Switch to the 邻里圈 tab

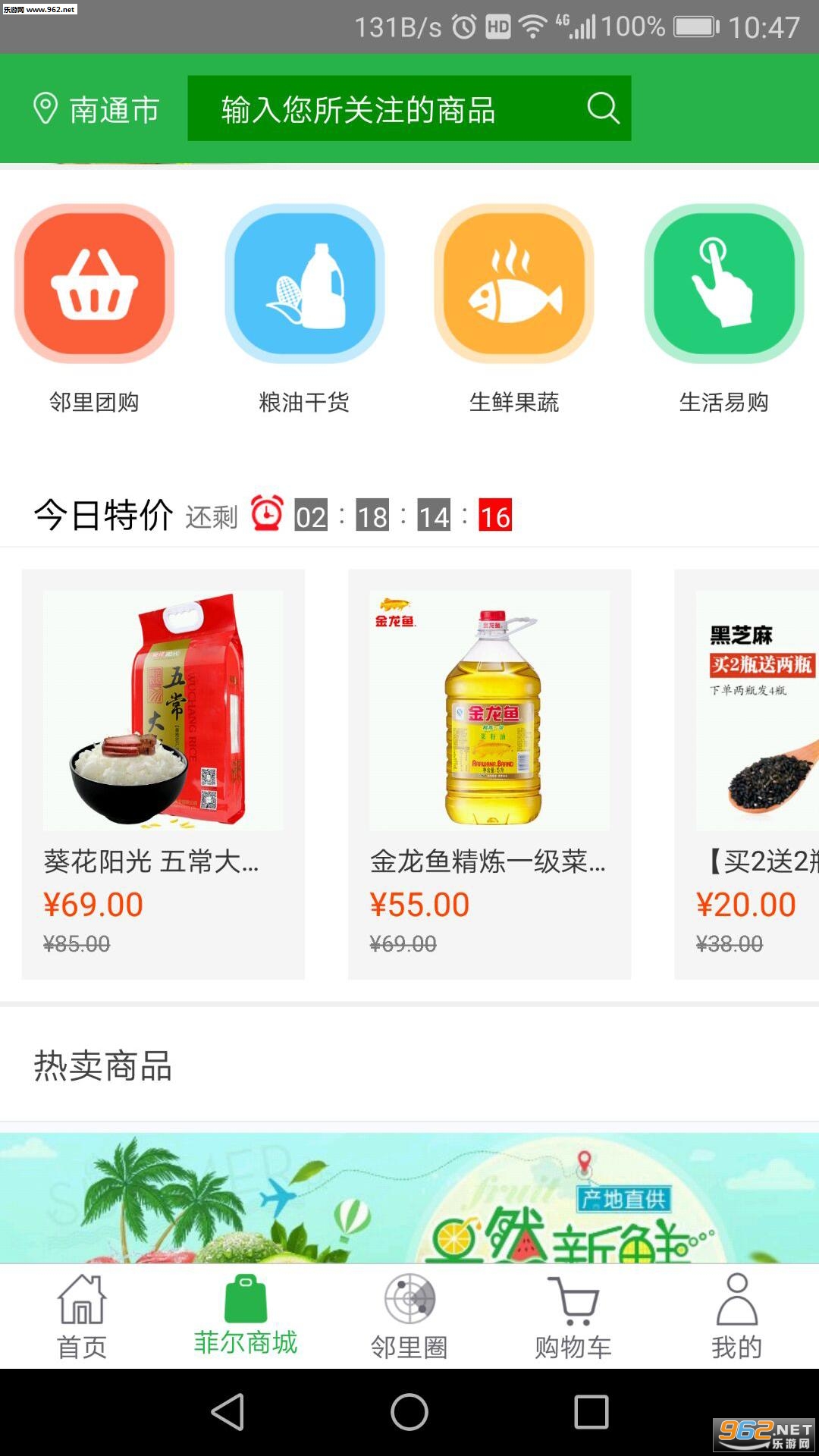[x=409, y=1316]
